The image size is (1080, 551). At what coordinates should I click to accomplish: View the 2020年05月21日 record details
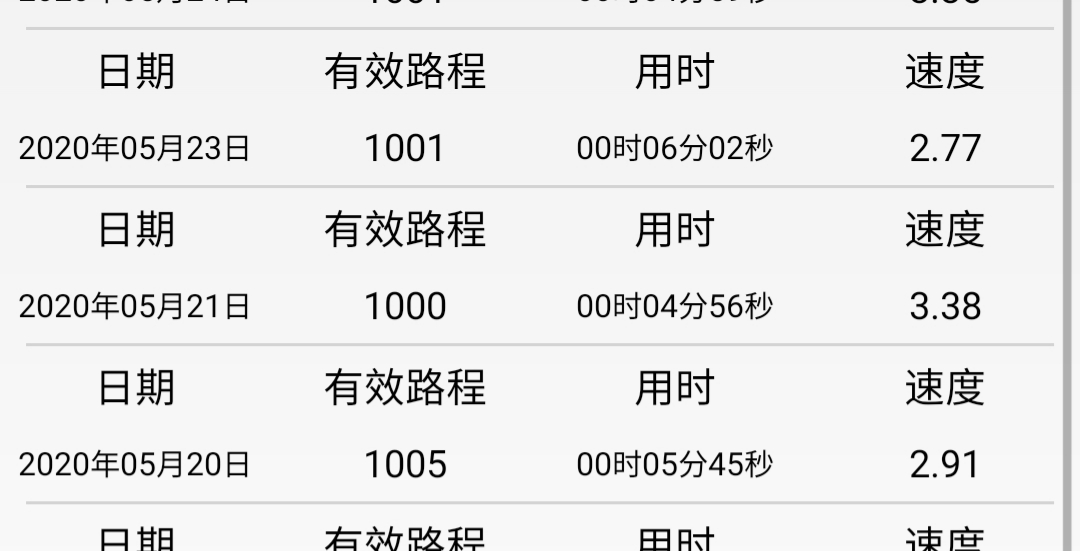click(x=134, y=307)
